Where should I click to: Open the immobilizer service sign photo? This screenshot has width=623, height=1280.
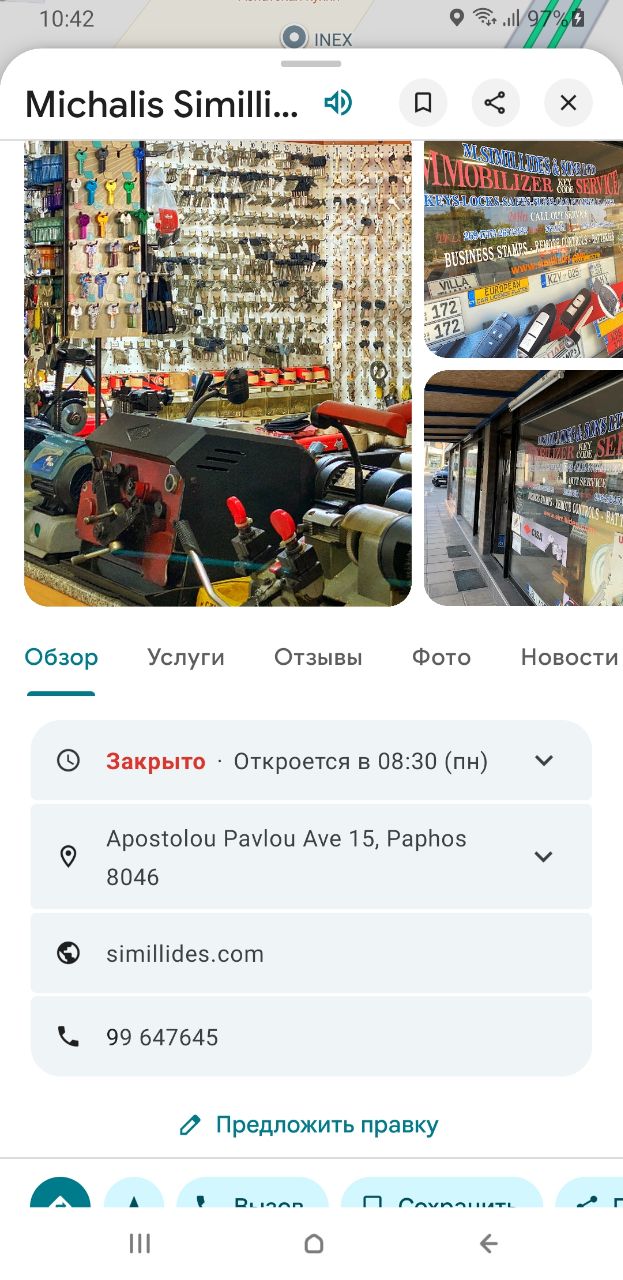tap(523, 248)
